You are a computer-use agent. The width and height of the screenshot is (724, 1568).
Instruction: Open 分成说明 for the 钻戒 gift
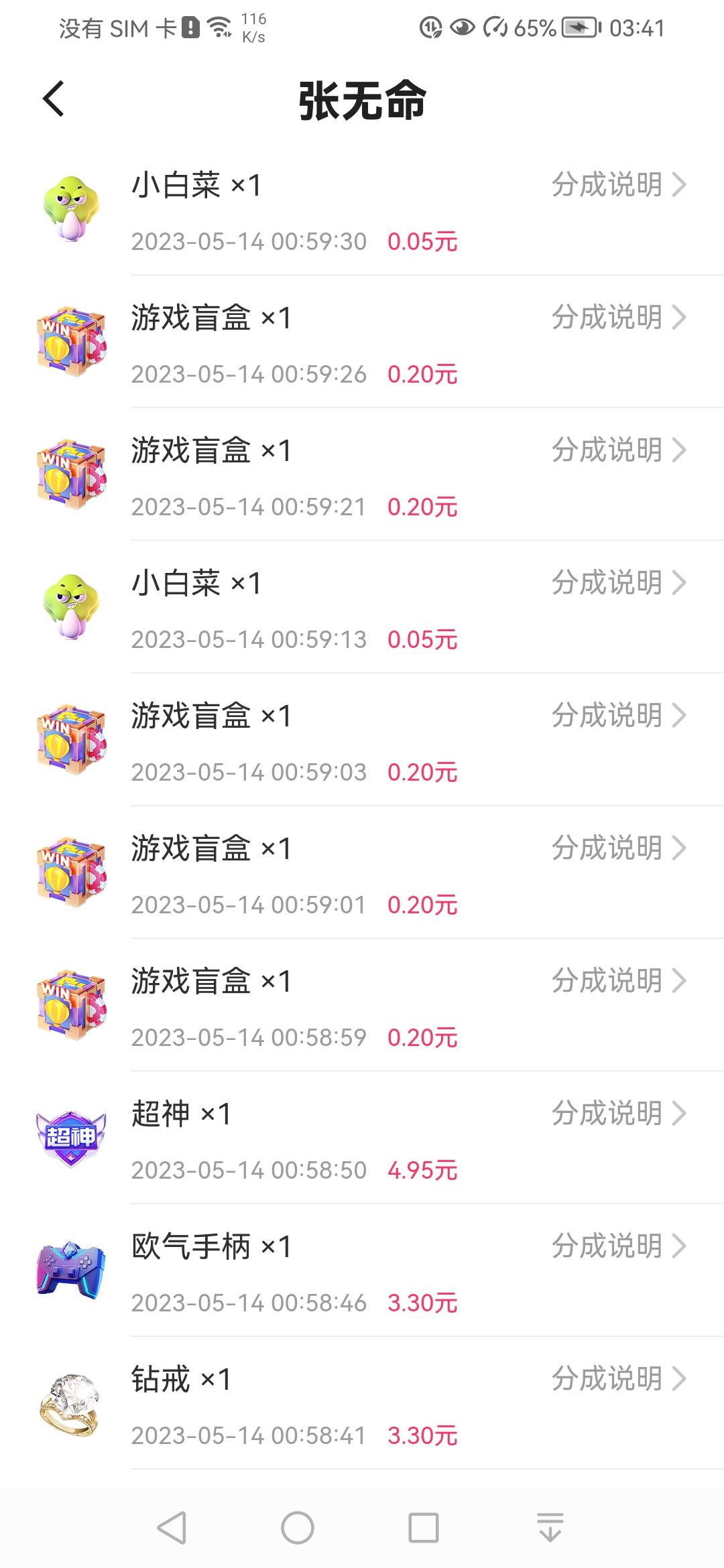point(618,1379)
